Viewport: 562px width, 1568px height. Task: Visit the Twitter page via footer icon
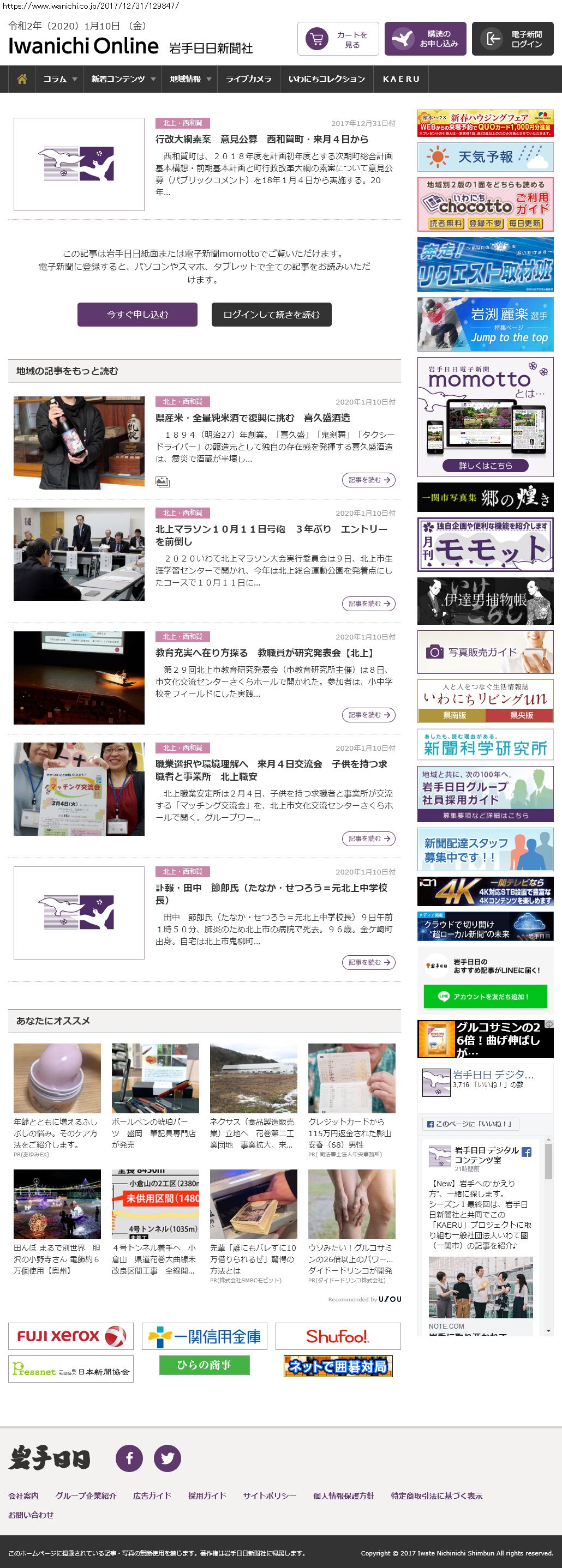click(167, 1458)
